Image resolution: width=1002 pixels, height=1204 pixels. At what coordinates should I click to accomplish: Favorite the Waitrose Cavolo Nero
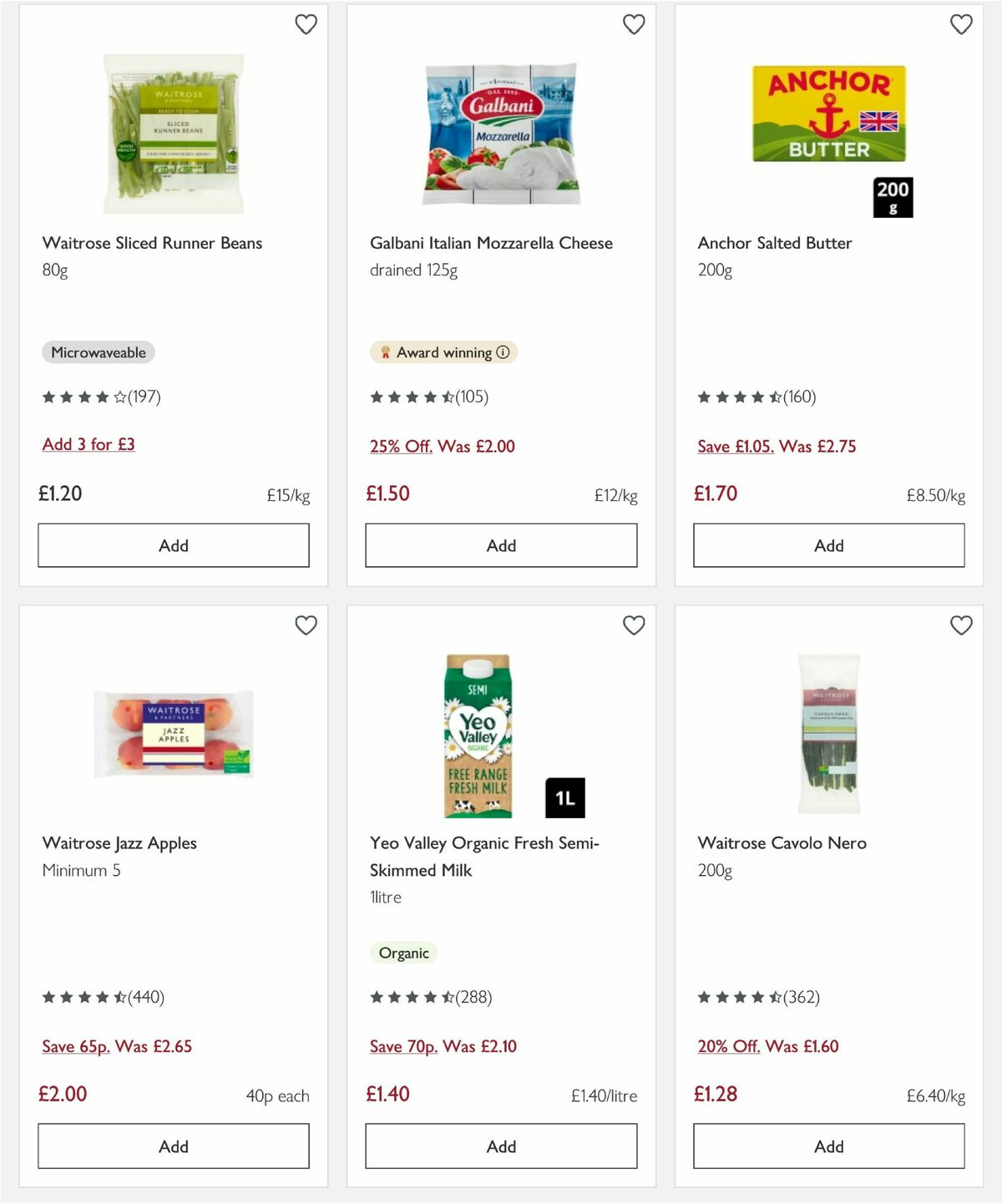point(961,625)
